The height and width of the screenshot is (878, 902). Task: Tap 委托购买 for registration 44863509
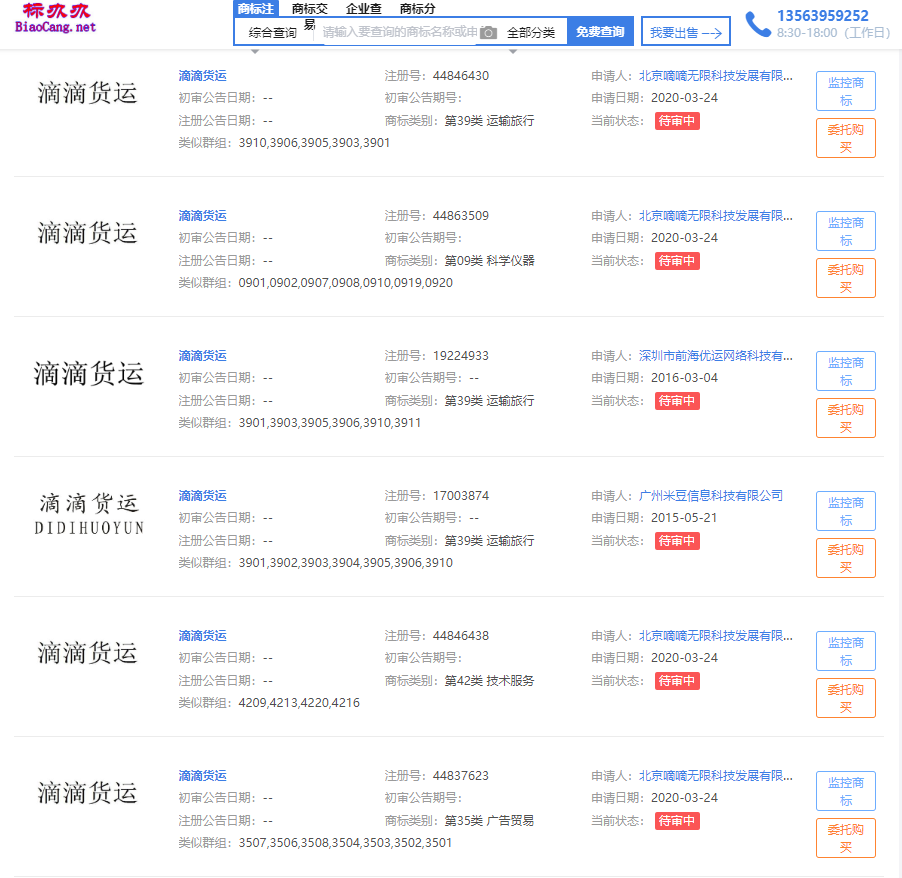click(845, 278)
